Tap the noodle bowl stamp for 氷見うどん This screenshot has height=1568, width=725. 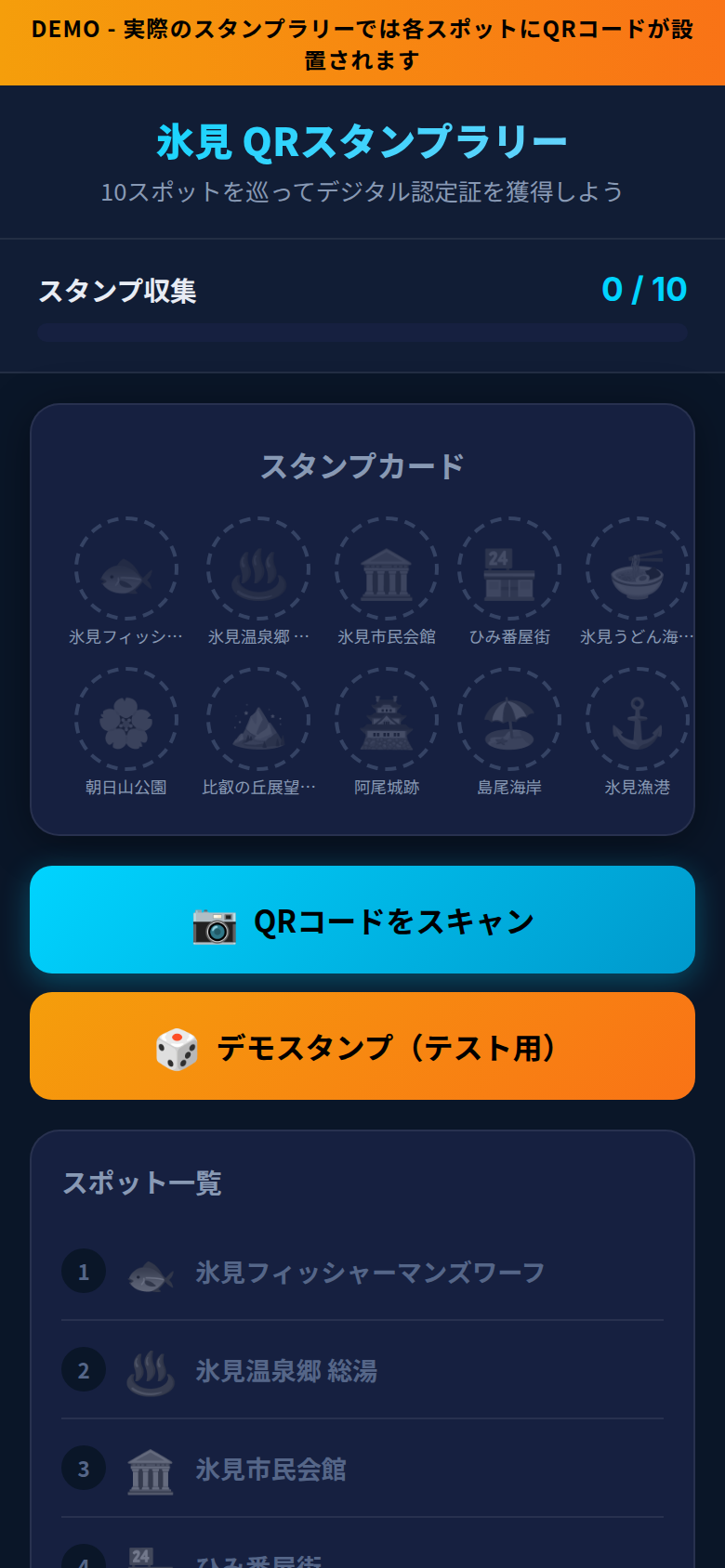637,571
